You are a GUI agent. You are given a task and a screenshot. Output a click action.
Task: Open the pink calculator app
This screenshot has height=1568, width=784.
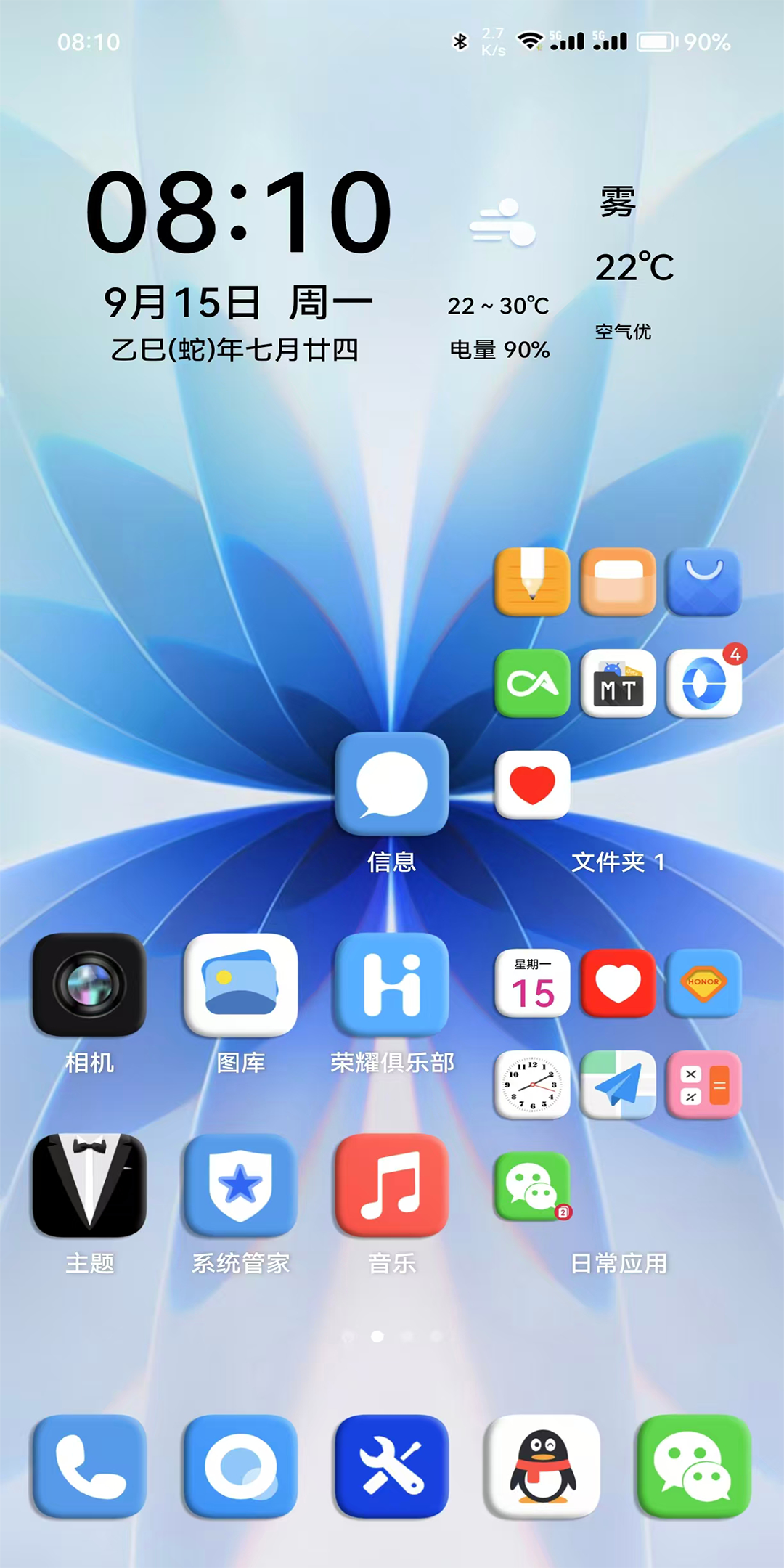tap(703, 1085)
